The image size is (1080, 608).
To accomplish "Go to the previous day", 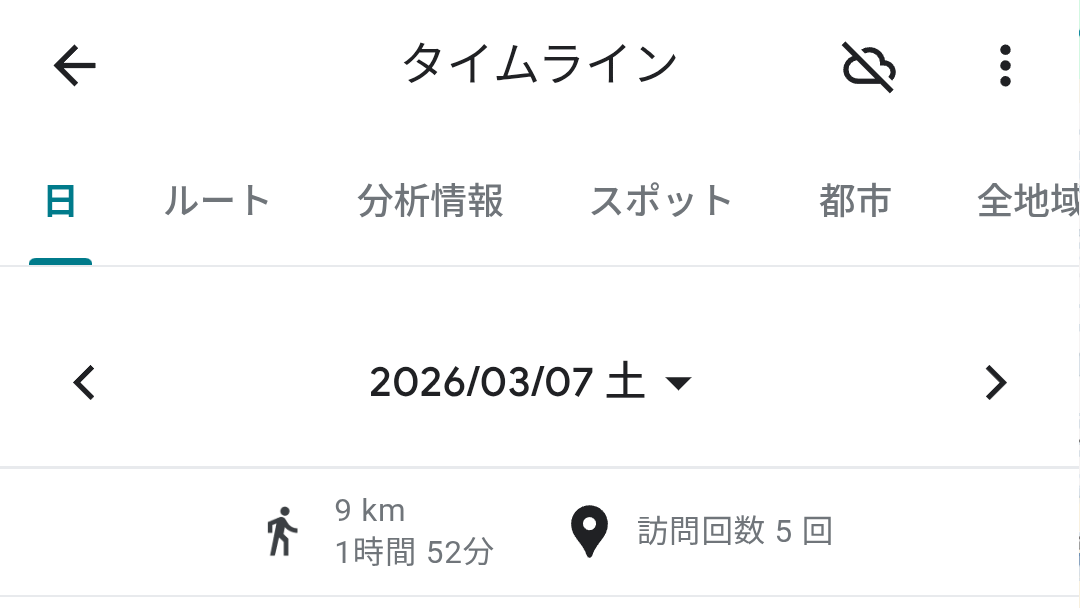I will coord(85,382).
